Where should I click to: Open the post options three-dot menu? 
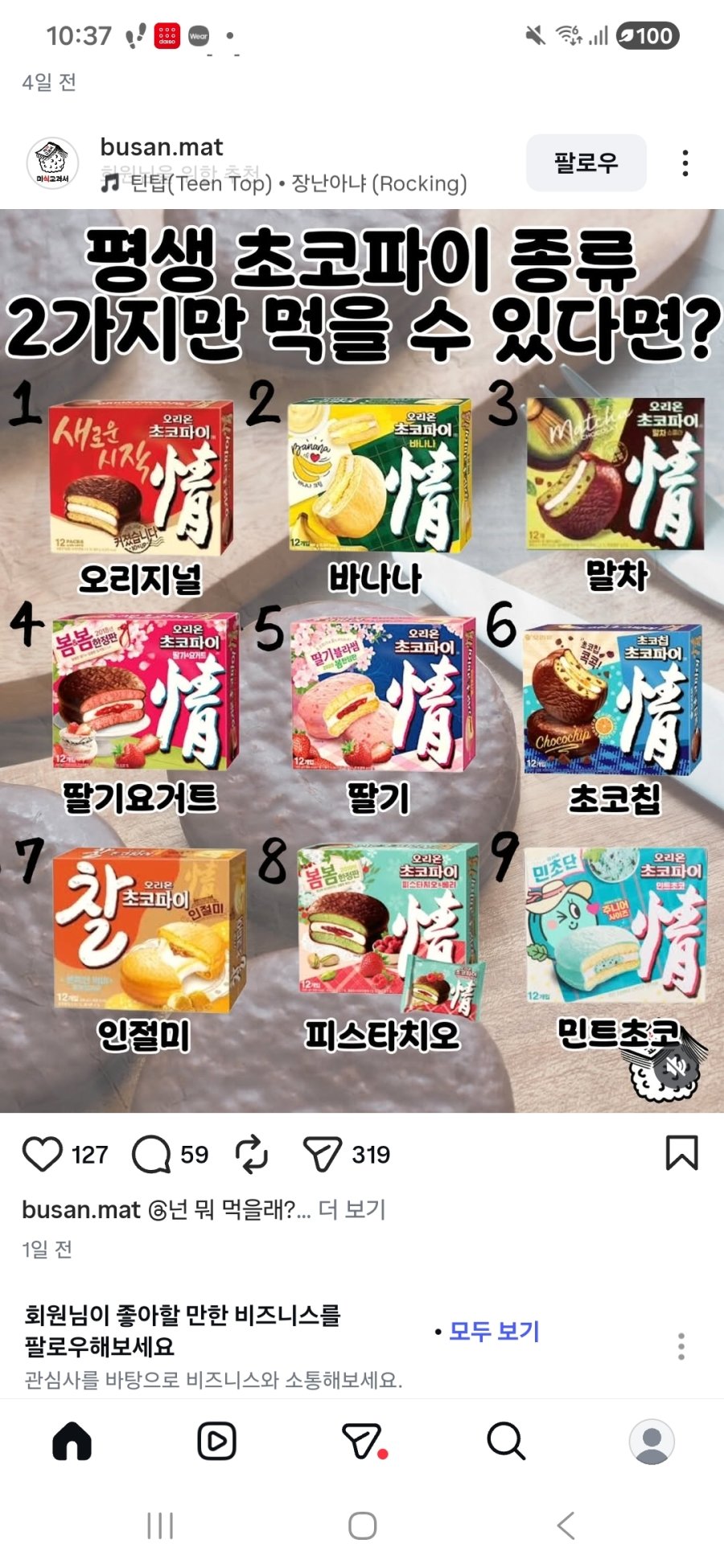685,162
